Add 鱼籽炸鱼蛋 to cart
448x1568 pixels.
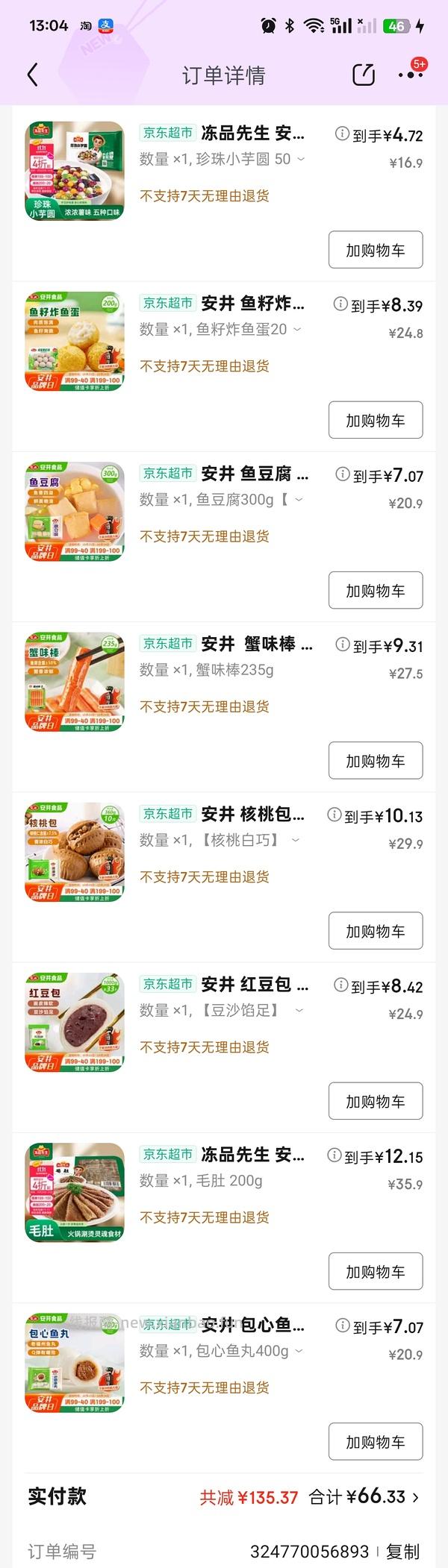coord(376,420)
